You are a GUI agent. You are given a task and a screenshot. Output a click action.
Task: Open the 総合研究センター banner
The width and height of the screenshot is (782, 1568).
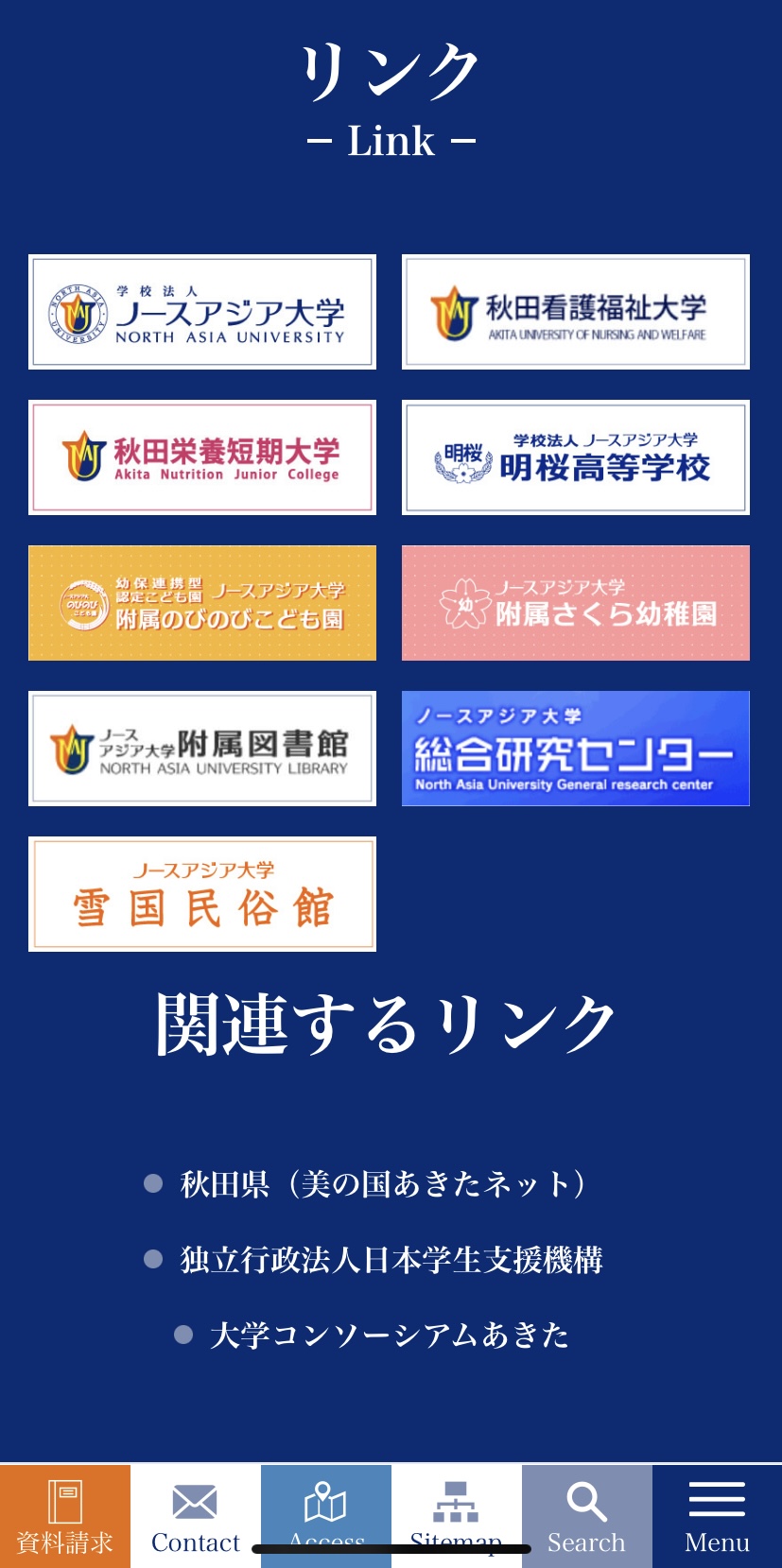(575, 749)
